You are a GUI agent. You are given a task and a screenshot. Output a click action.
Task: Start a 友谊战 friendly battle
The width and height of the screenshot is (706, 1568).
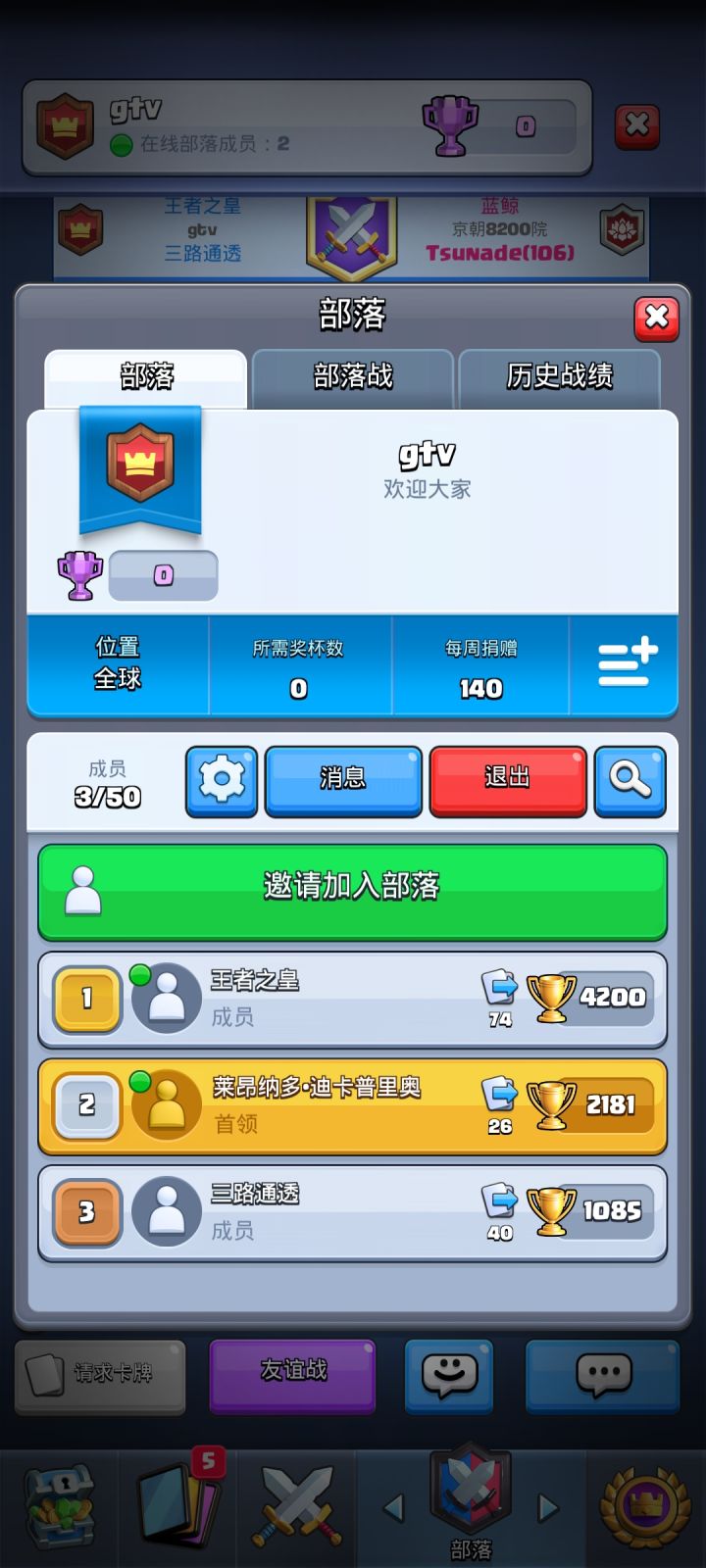coord(291,1377)
